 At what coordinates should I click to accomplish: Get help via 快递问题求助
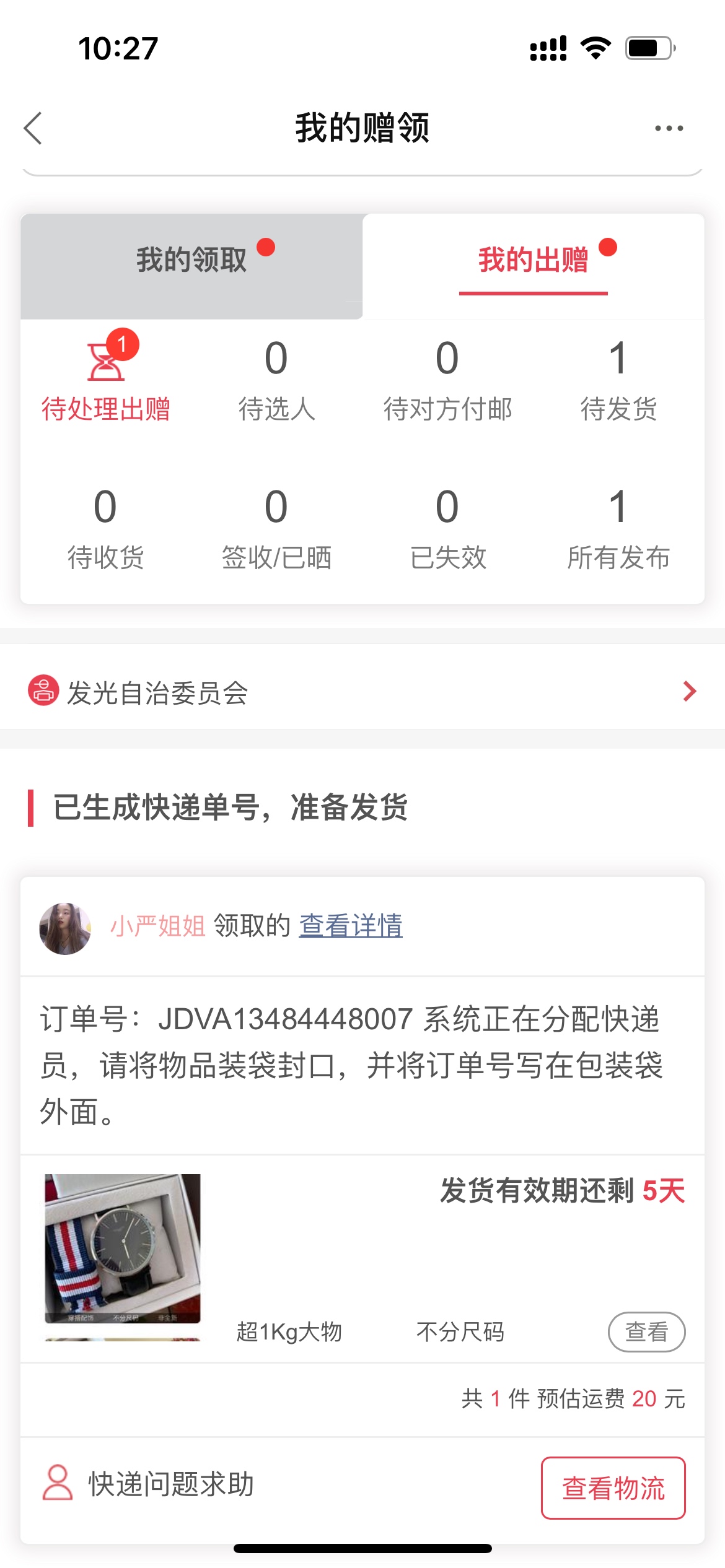tap(149, 1484)
